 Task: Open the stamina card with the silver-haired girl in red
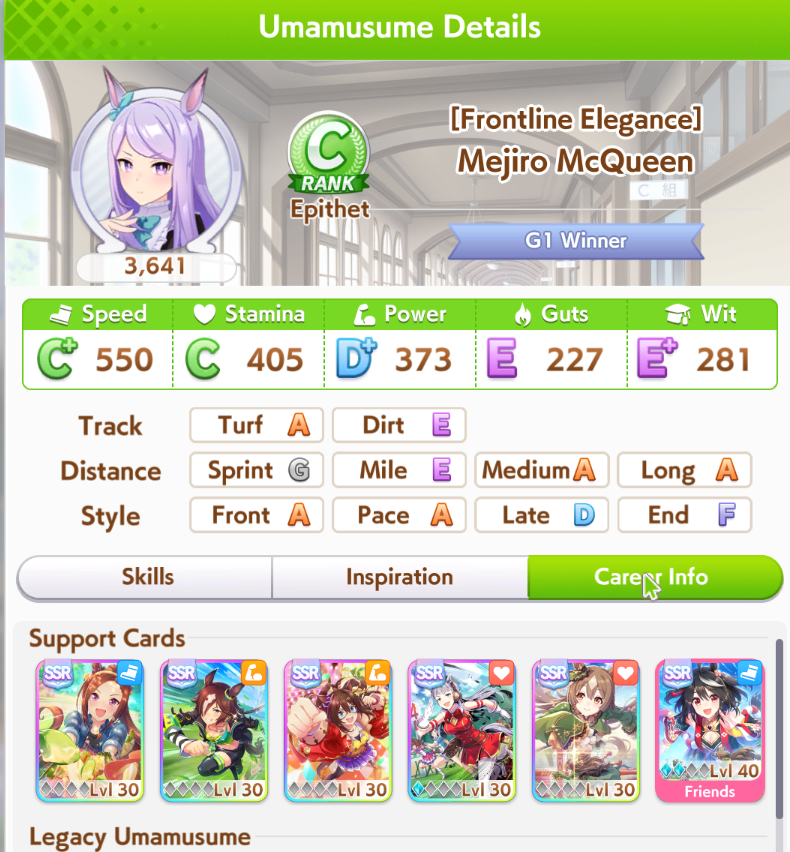[x=461, y=731]
